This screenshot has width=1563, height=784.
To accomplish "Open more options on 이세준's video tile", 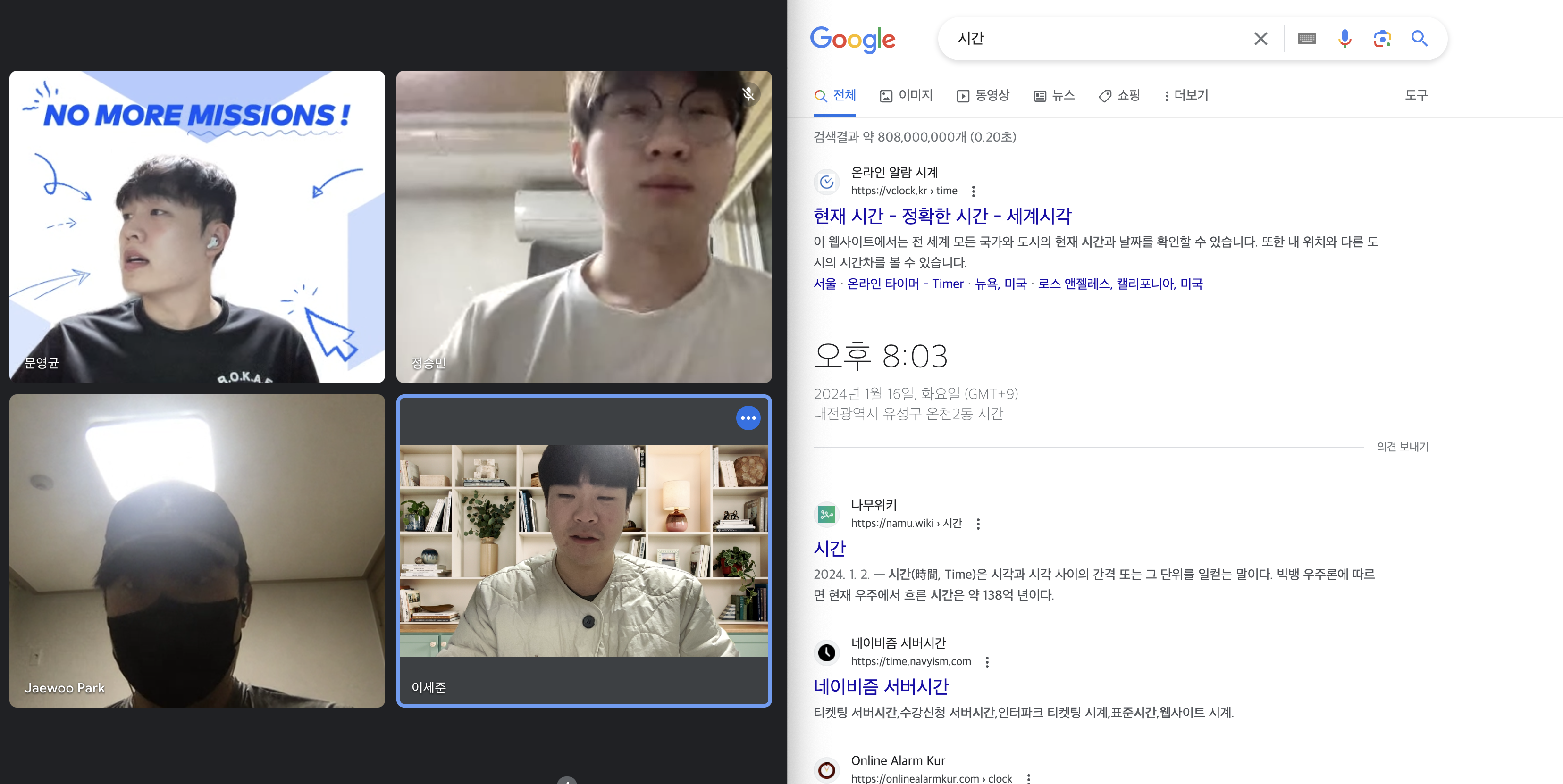I will [748, 418].
